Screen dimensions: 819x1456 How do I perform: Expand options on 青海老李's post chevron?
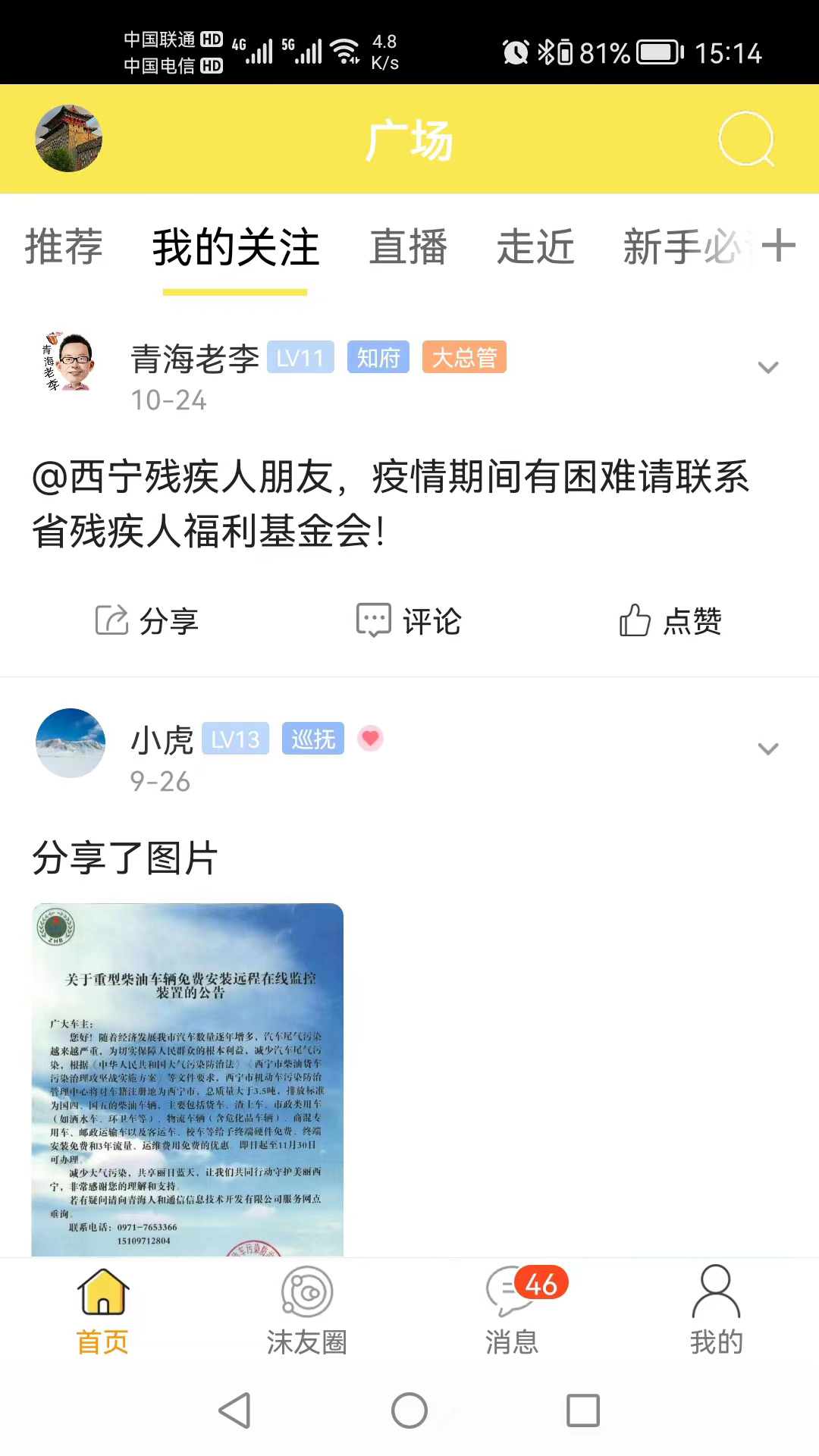768,368
